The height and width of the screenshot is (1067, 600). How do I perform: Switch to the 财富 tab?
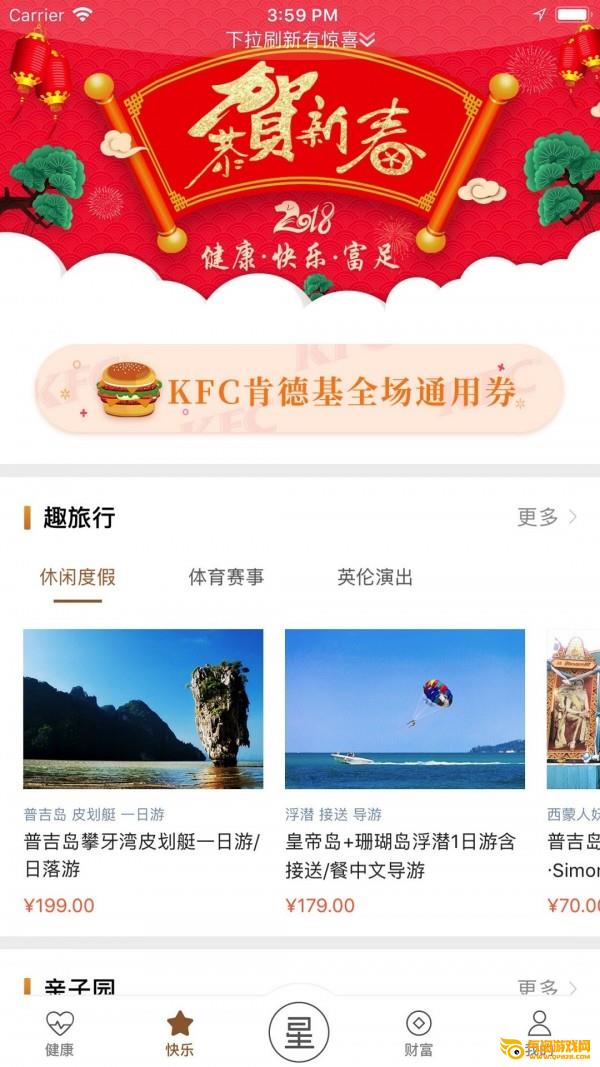point(419,1034)
